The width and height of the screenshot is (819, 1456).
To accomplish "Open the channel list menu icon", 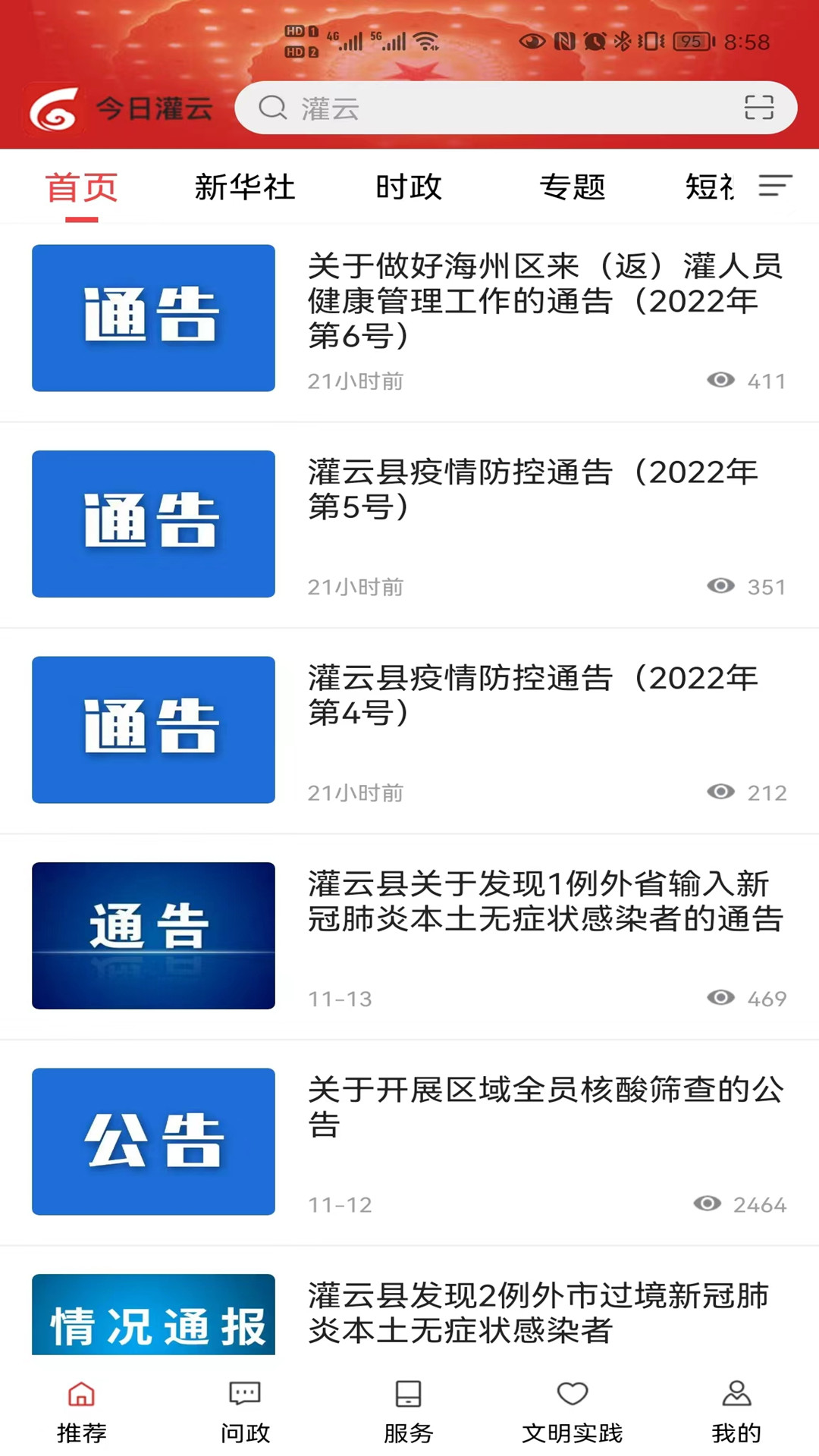I will (x=775, y=185).
